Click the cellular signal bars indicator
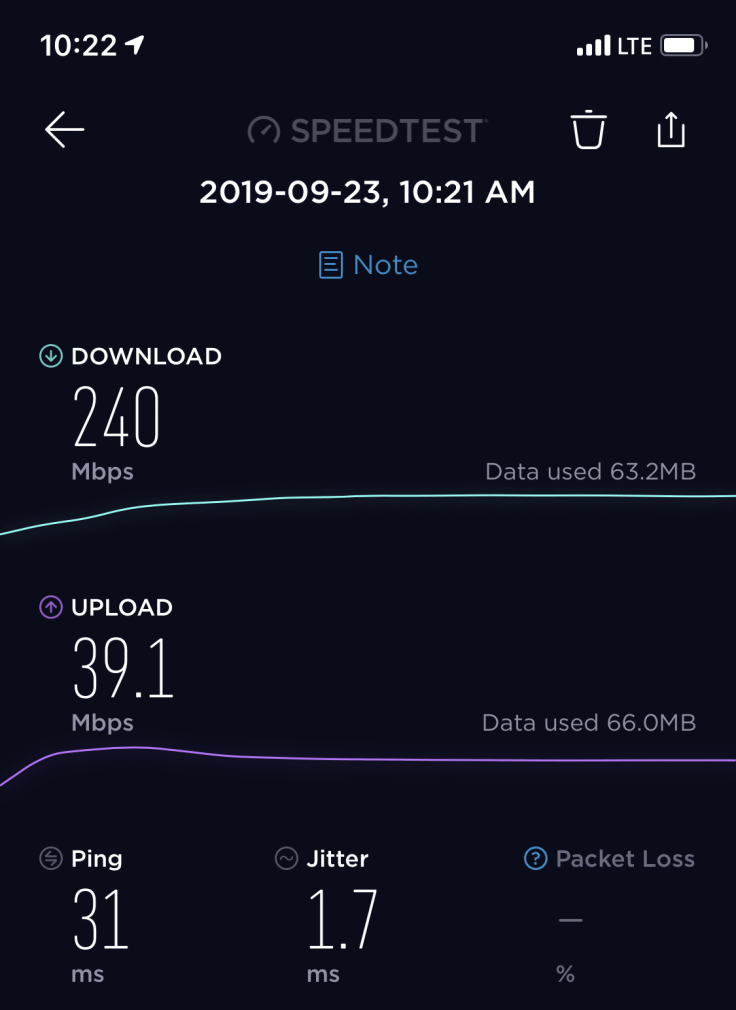The width and height of the screenshot is (736, 1010). pyautogui.click(x=595, y=45)
